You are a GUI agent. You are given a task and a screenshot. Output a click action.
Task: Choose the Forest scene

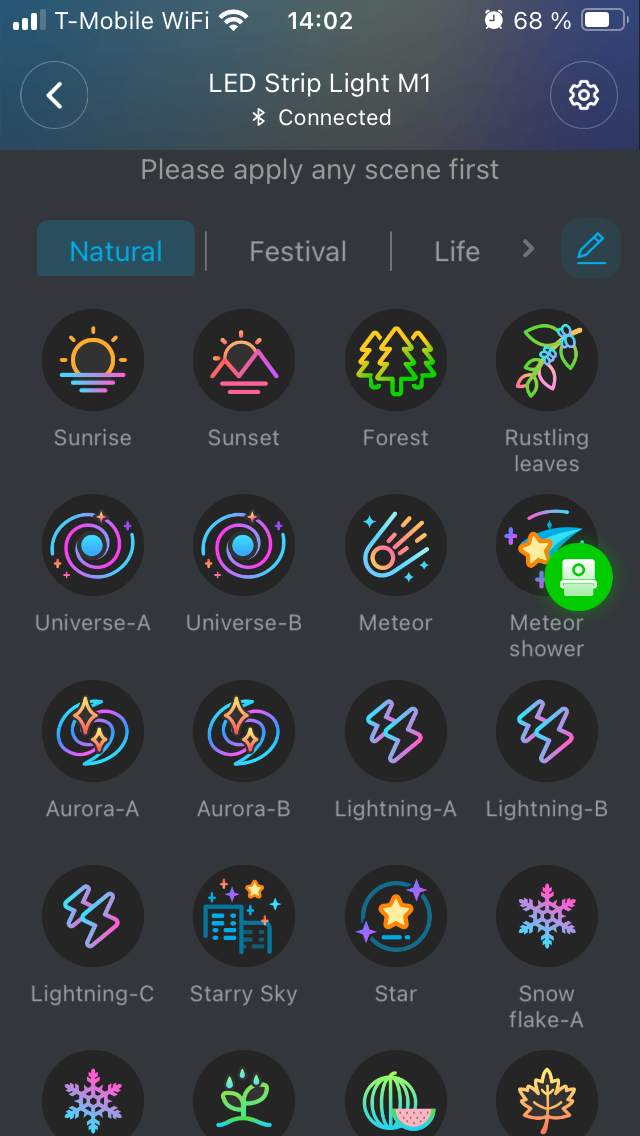396,360
